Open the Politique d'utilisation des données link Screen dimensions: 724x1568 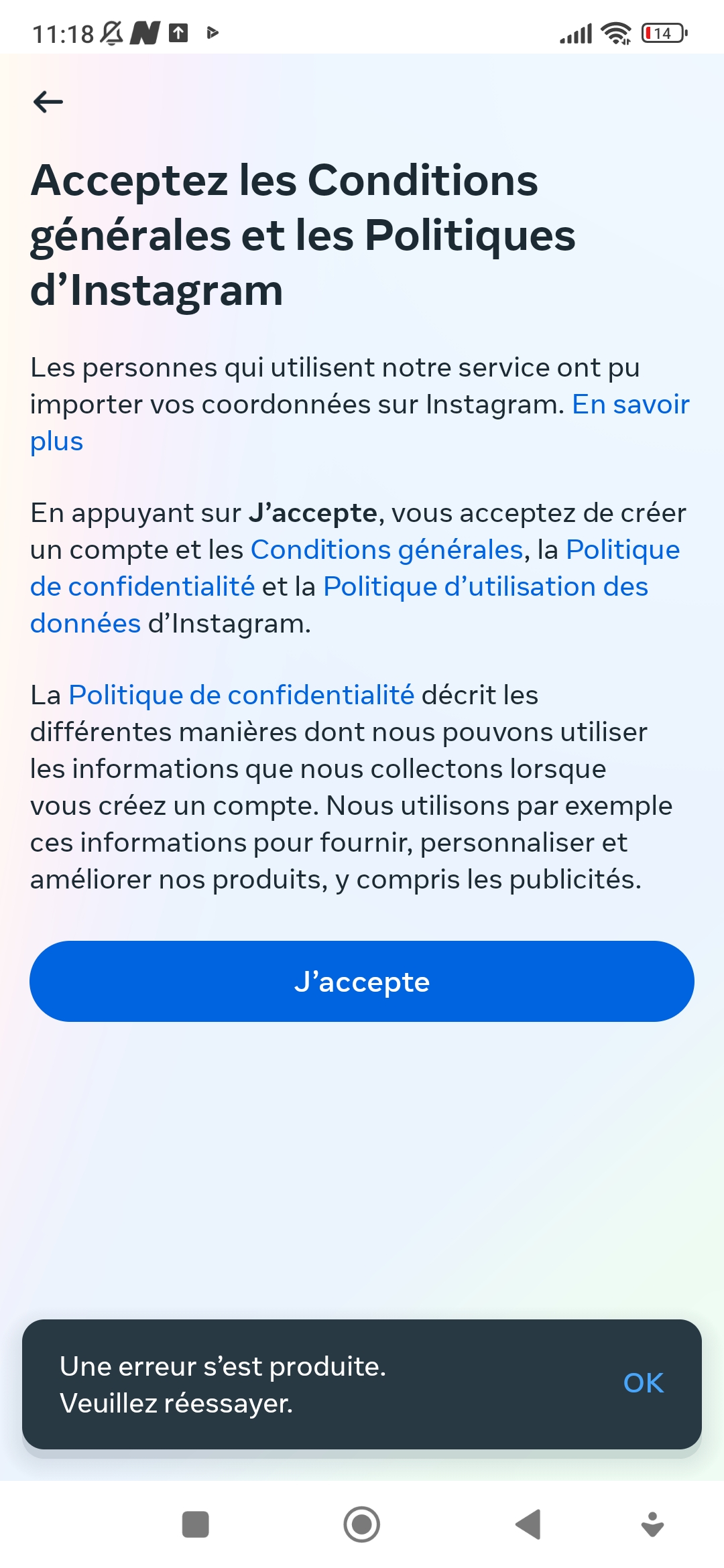[485, 587]
